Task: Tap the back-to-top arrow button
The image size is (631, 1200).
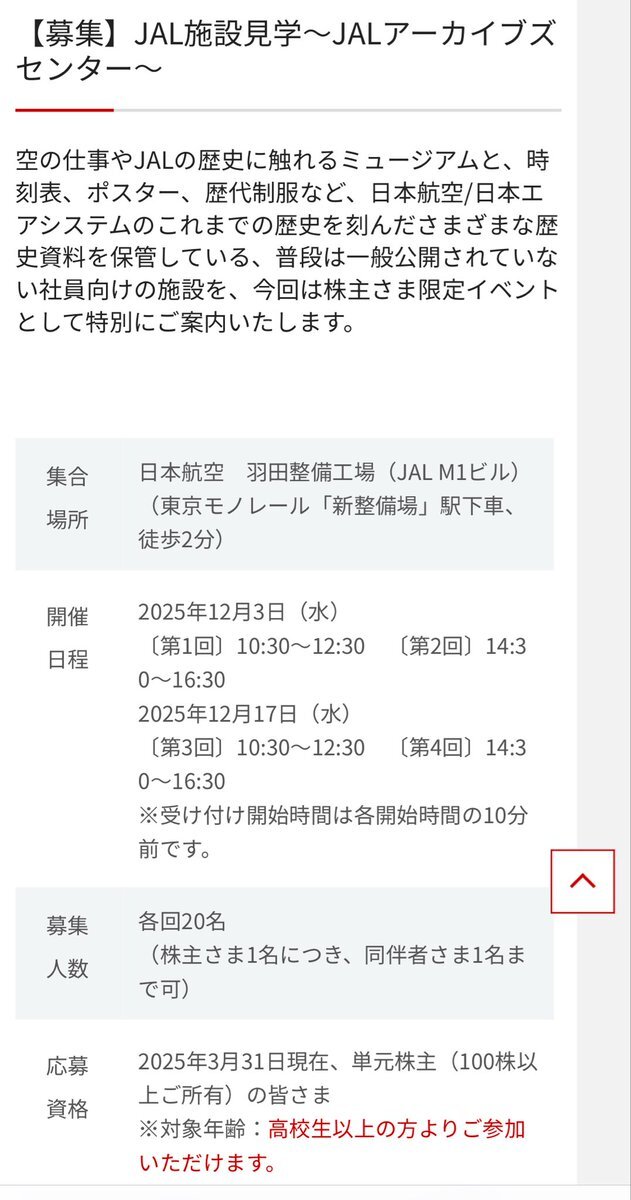Action: pos(582,881)
